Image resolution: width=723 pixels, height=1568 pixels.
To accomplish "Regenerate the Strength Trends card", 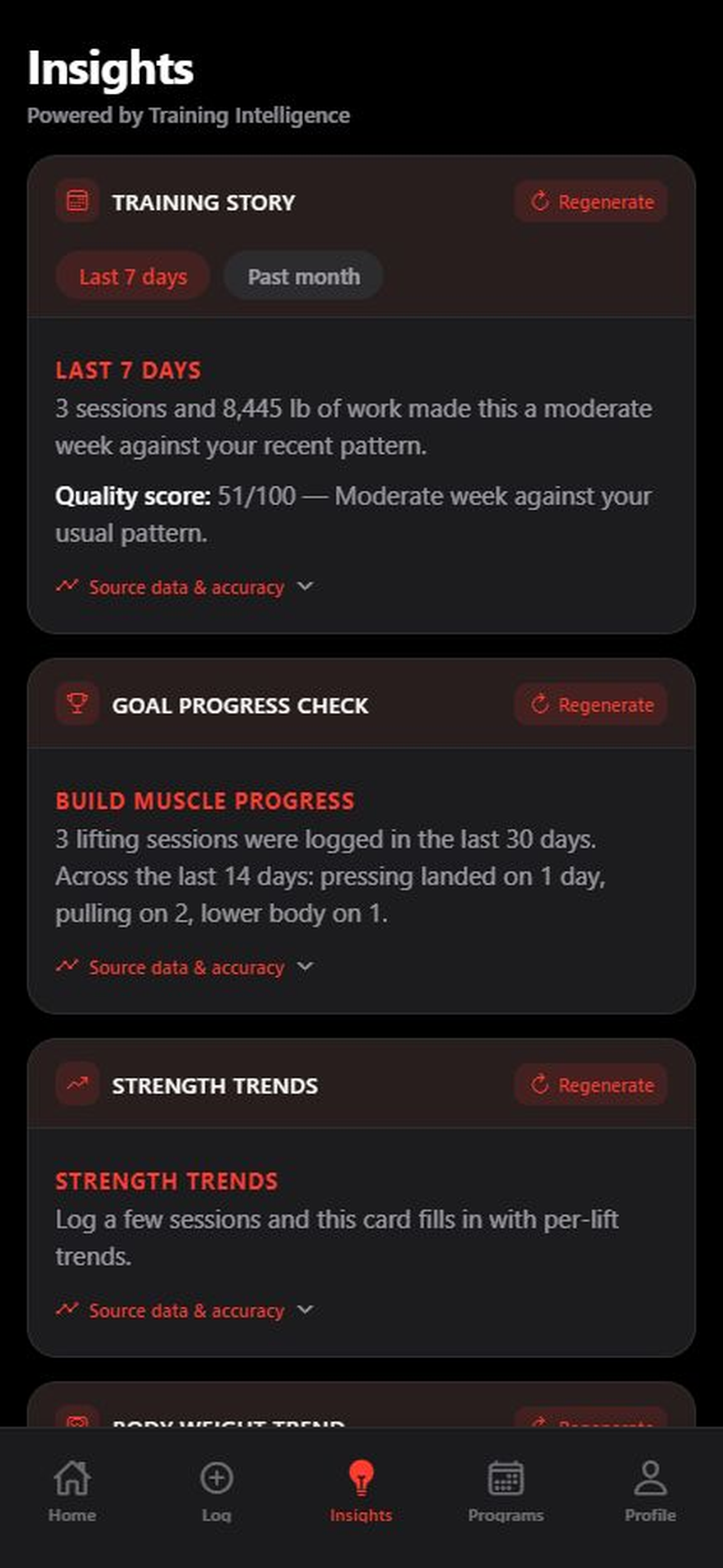I will (590, 1085).
